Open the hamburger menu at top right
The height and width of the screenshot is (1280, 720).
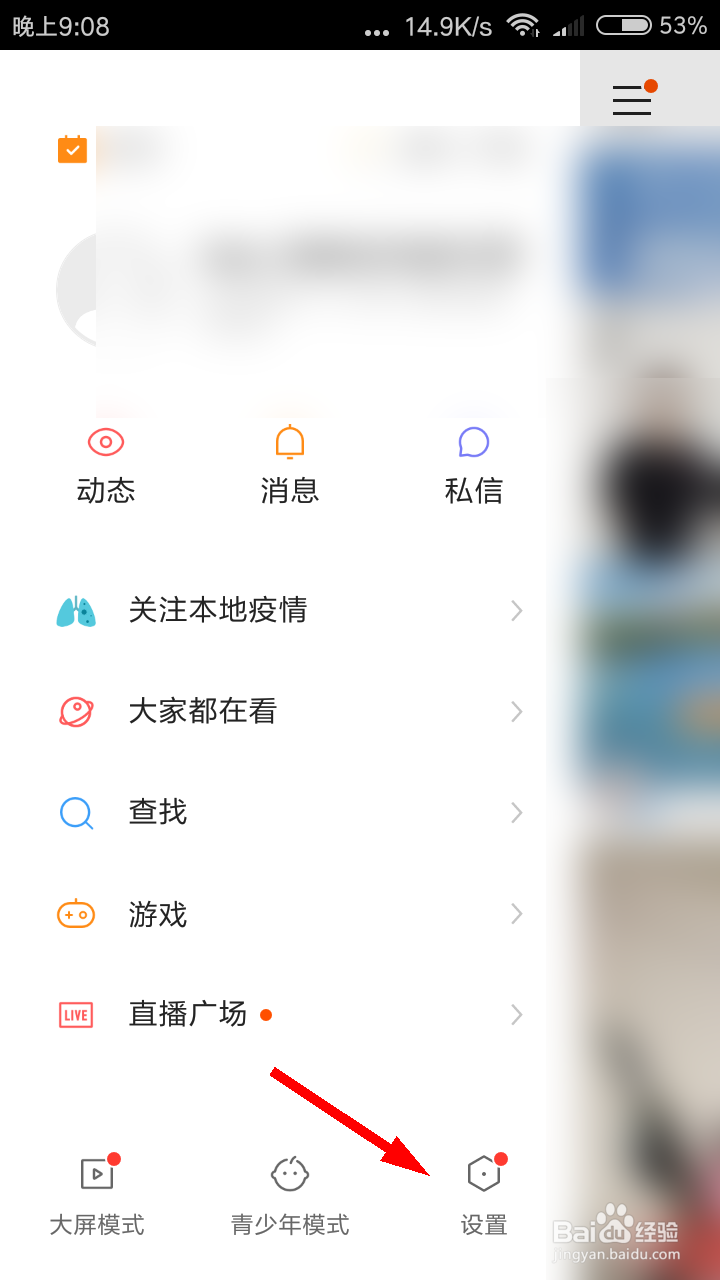631,99
